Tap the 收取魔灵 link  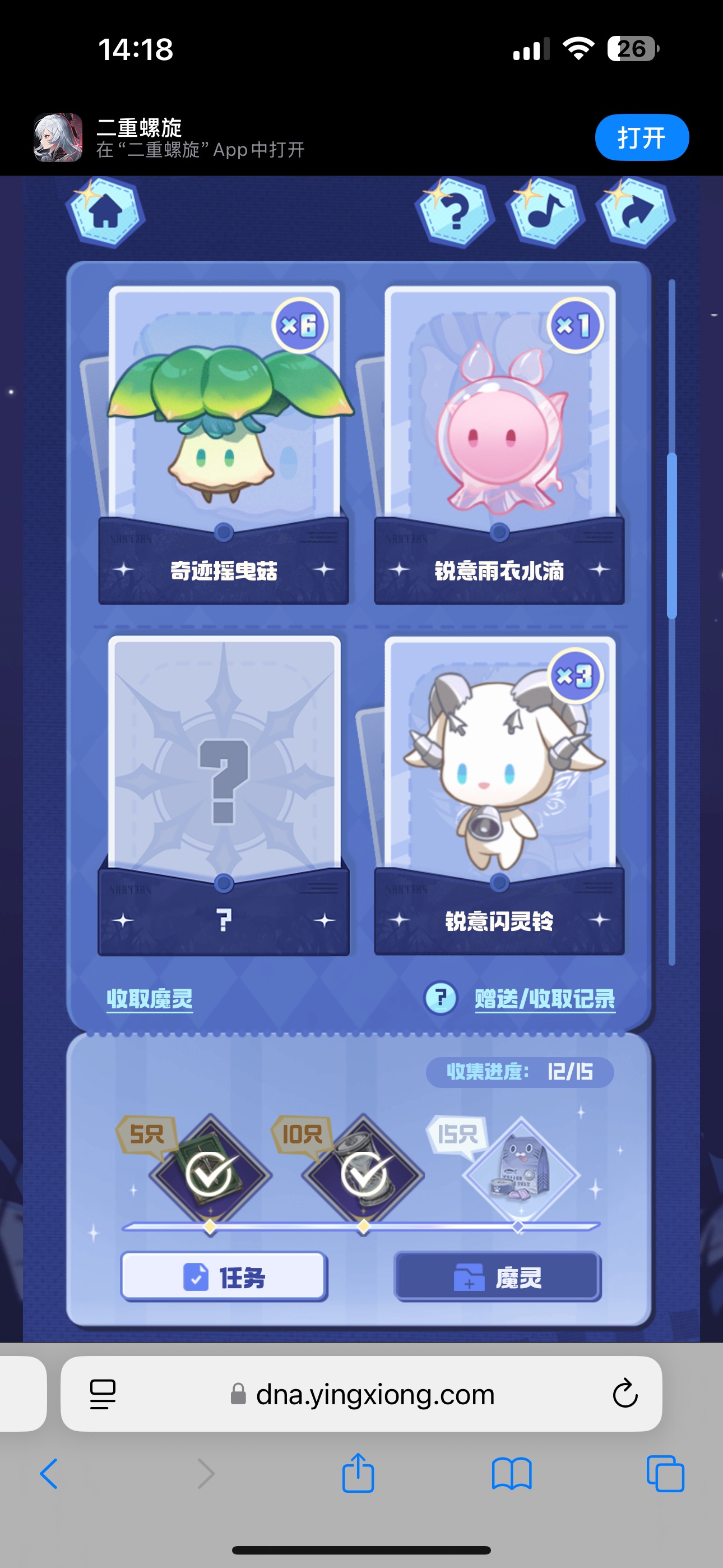[x=150, y=999]
